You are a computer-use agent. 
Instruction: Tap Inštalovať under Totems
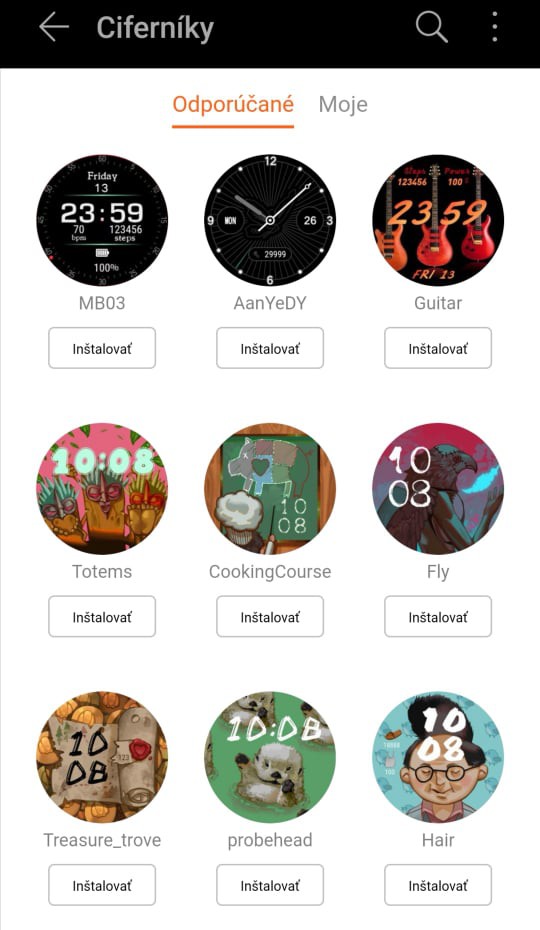[102, 617]
